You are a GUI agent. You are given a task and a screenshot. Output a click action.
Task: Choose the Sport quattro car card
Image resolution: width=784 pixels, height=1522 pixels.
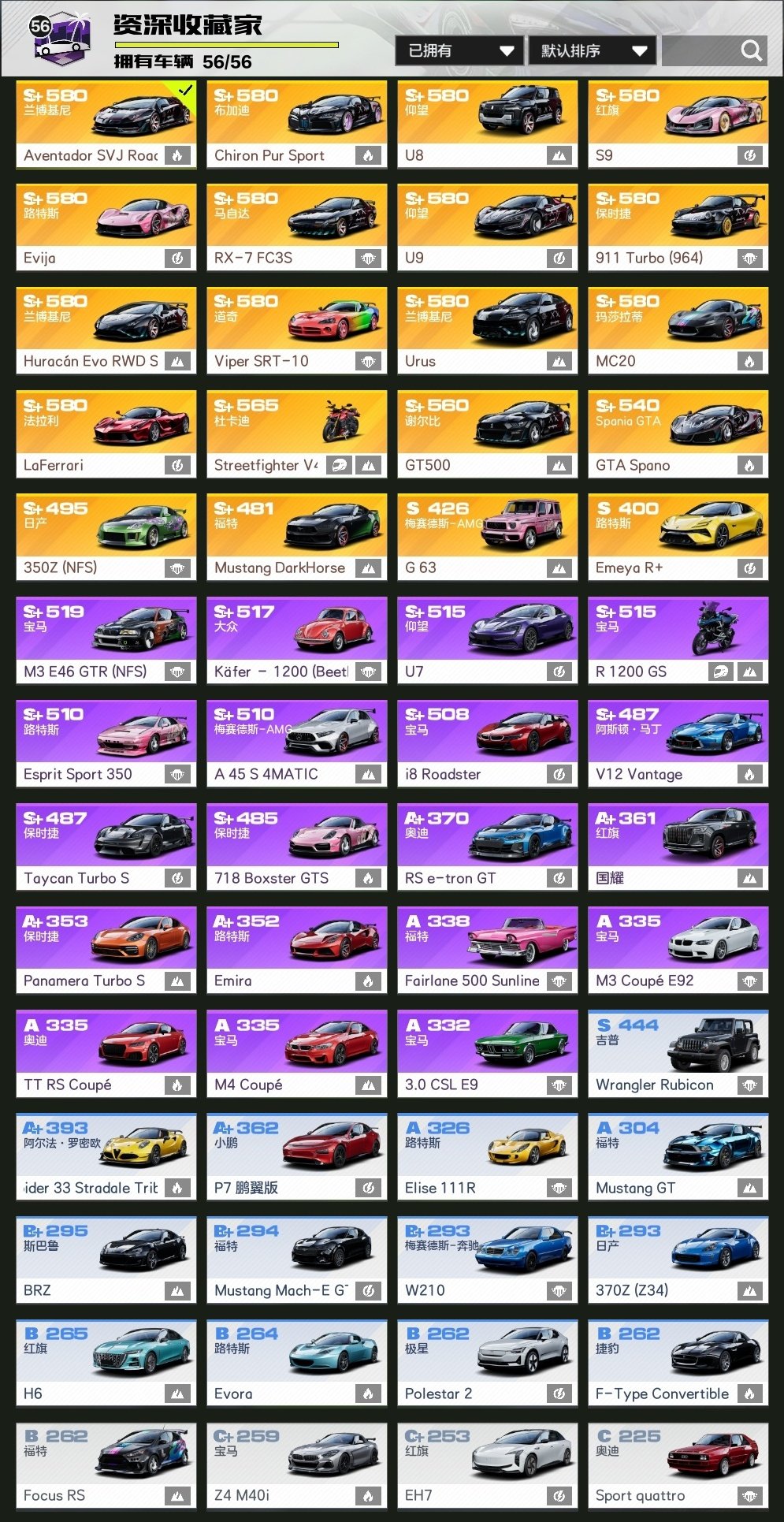pos(678,1464)
